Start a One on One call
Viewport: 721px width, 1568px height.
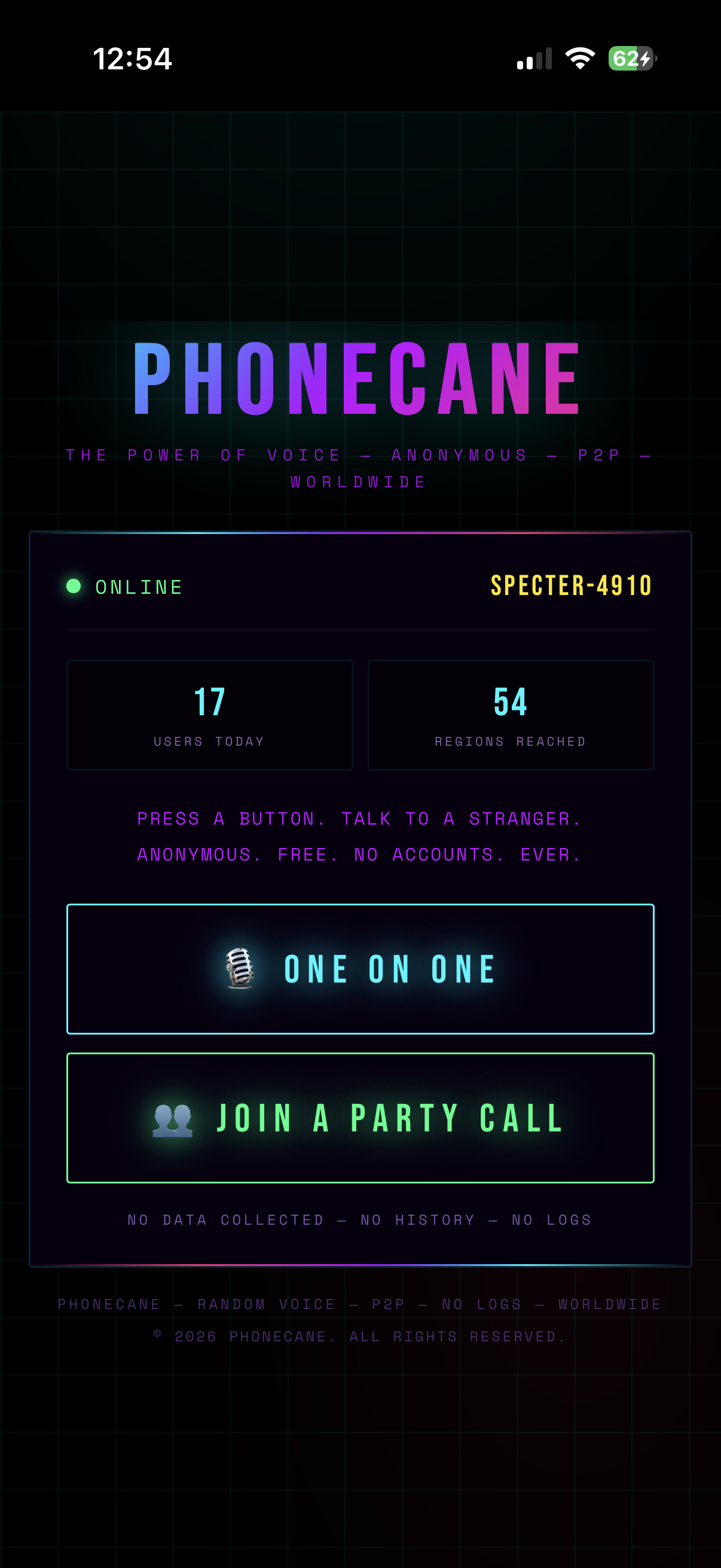coord(360,968)
